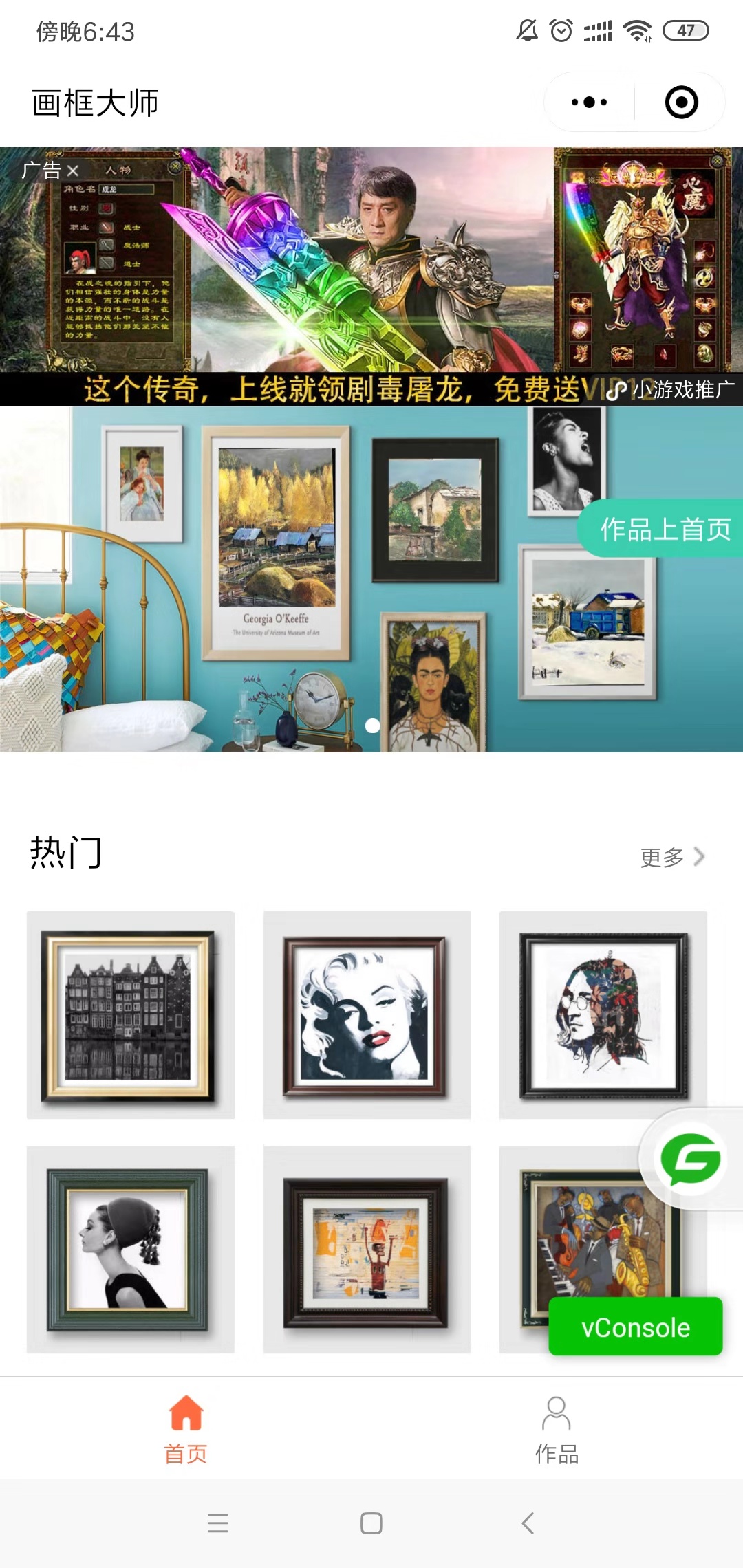743x1568 pixels.
Task: Open the mini program overflow menu
Action: (589, 102)
